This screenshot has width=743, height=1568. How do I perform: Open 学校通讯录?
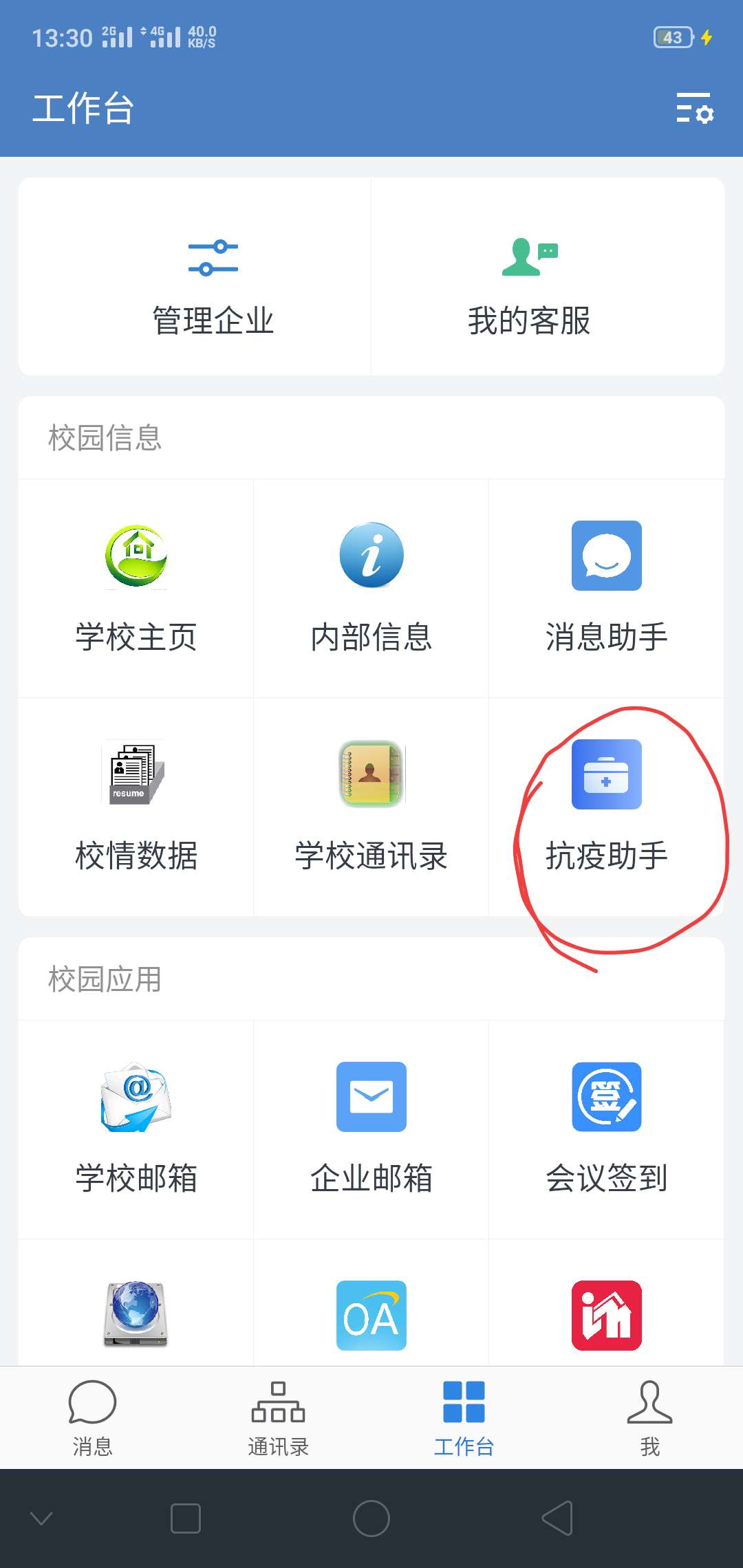click(371, 807)
